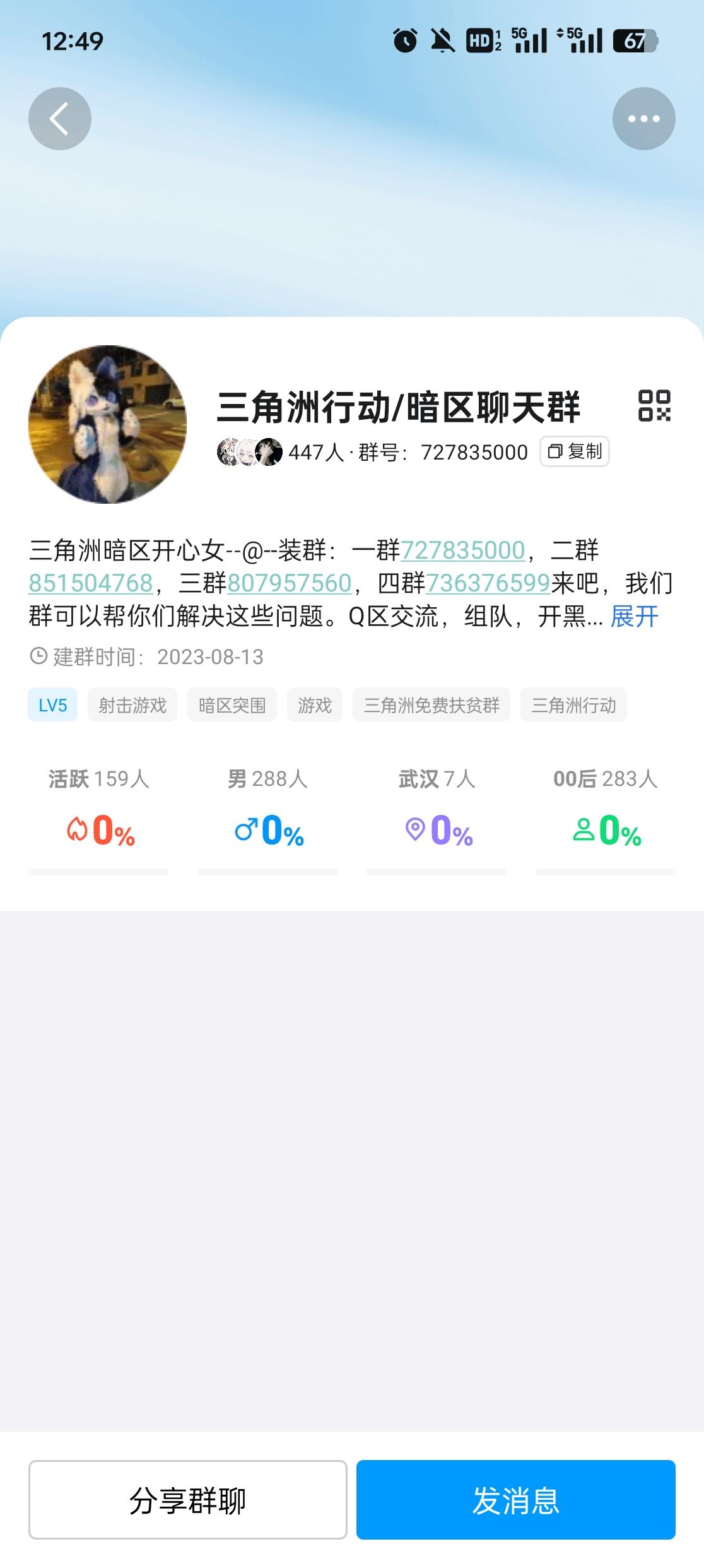704x1568 pixels.
Task: Select the 三角洲行动 tag
Action: coord(574,706)
